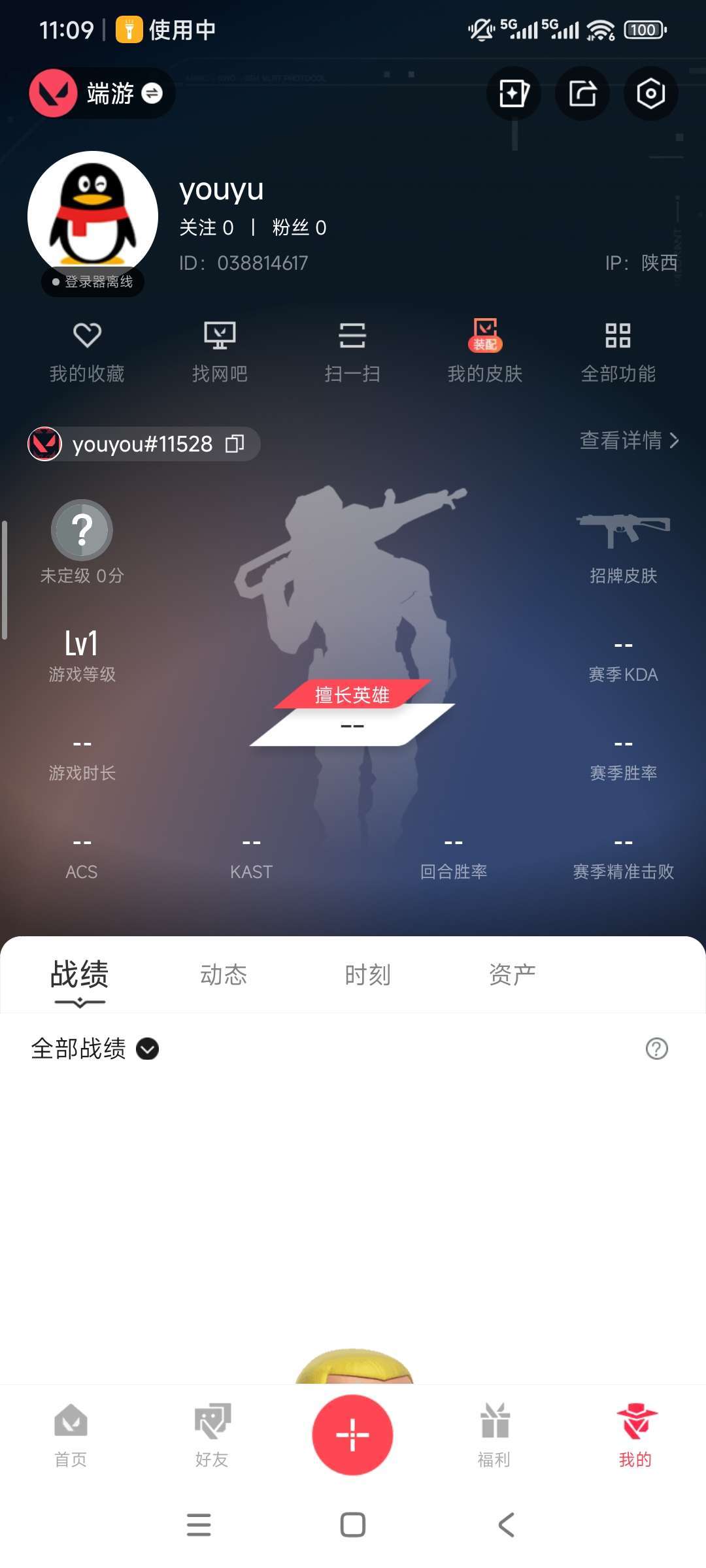This screenshot has width=706, height=1568.
Task: Open 我的皮肤 skins
Action: (485, 353)
